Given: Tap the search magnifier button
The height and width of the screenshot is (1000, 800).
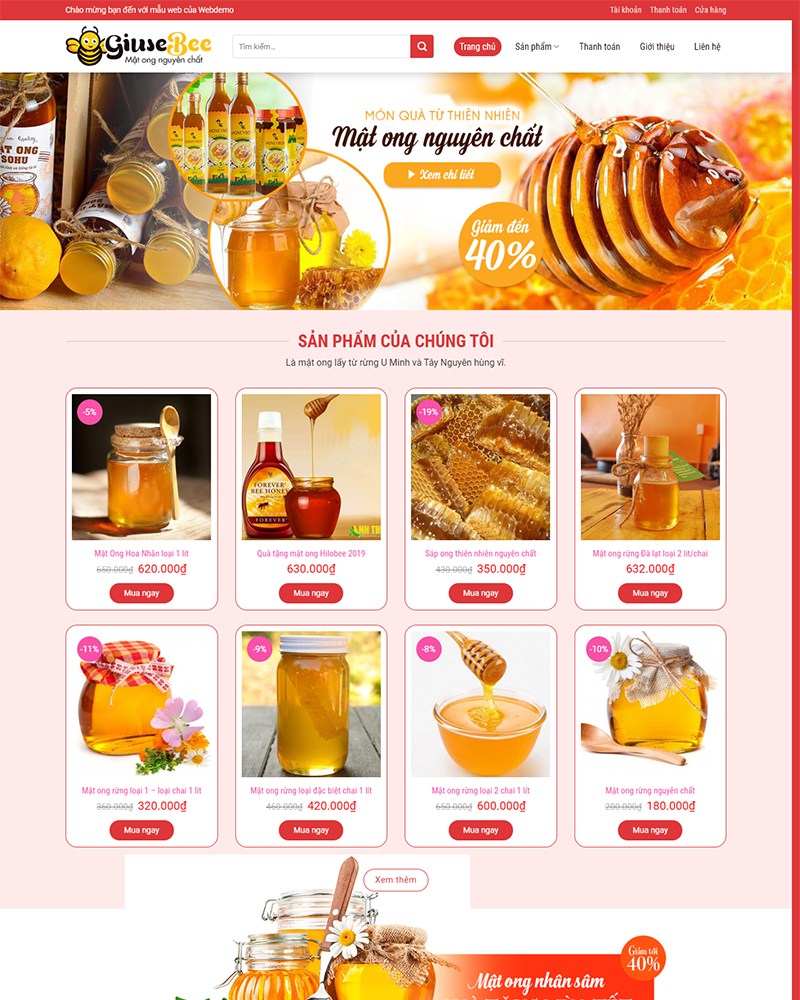Looking at the screenshot, I should (x=422, y=47).
